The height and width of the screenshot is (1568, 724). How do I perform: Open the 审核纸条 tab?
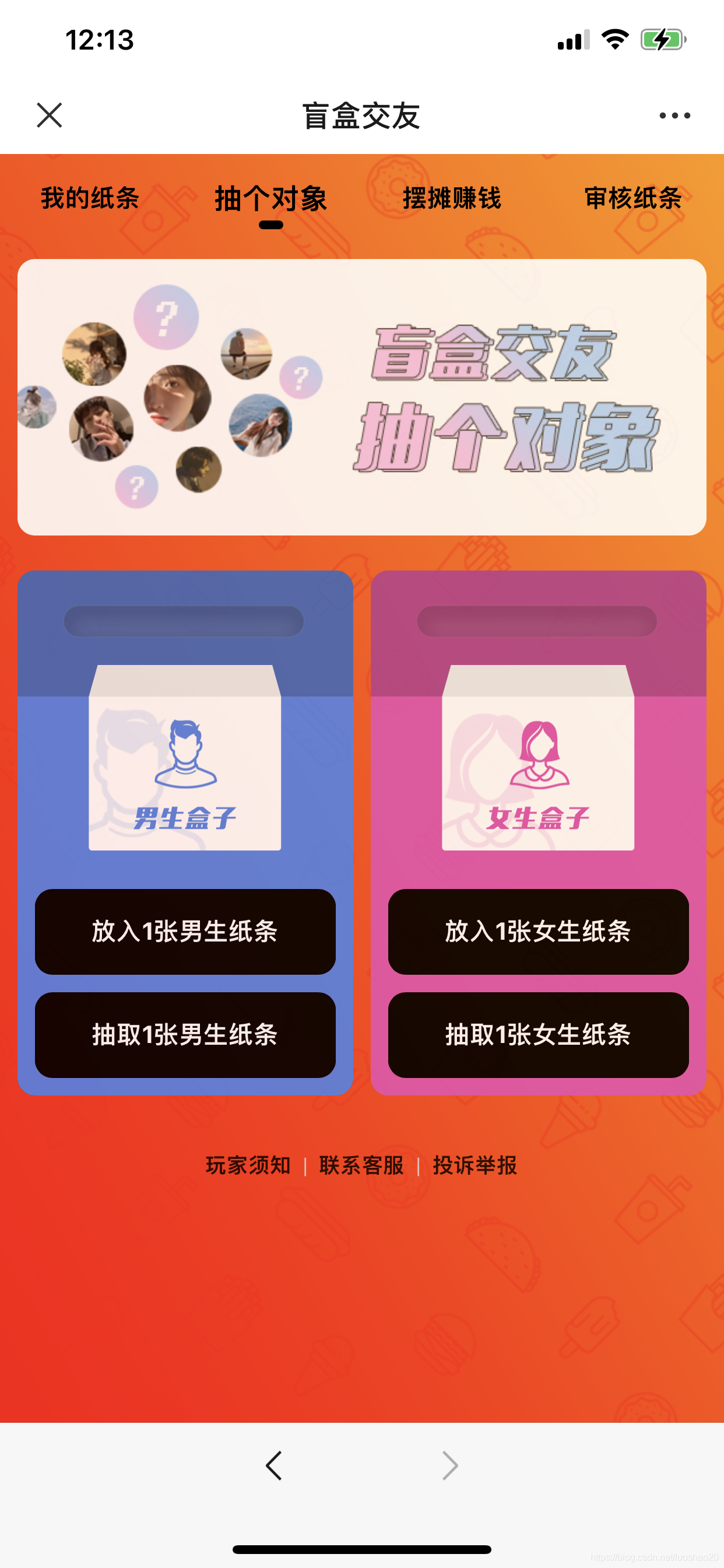click(632, 198)
